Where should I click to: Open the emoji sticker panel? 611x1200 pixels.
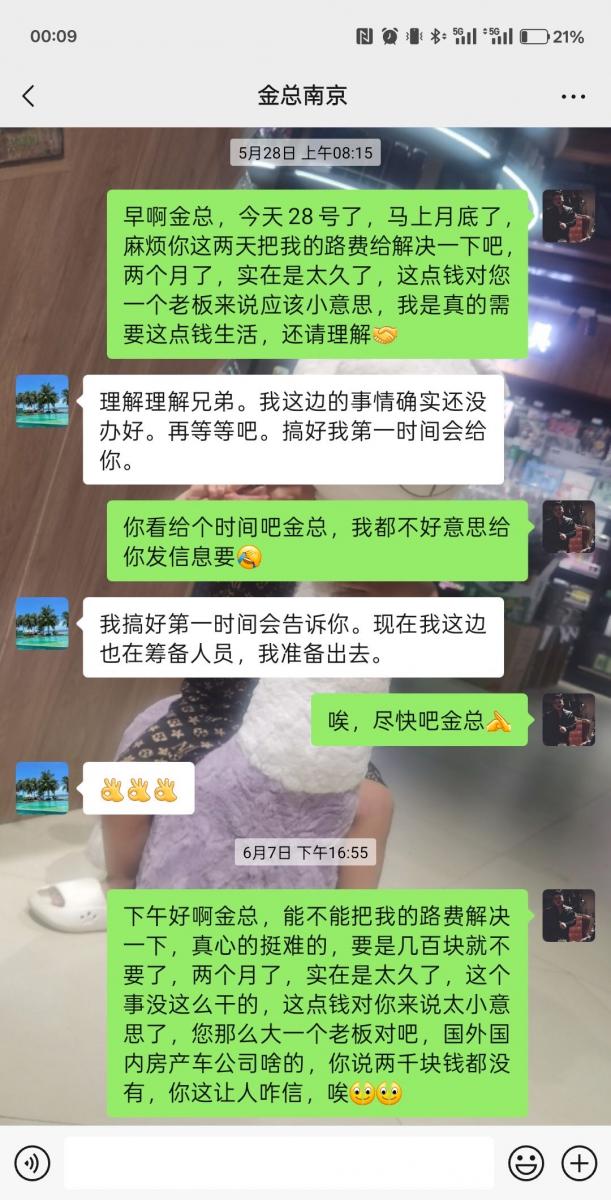526,1163
